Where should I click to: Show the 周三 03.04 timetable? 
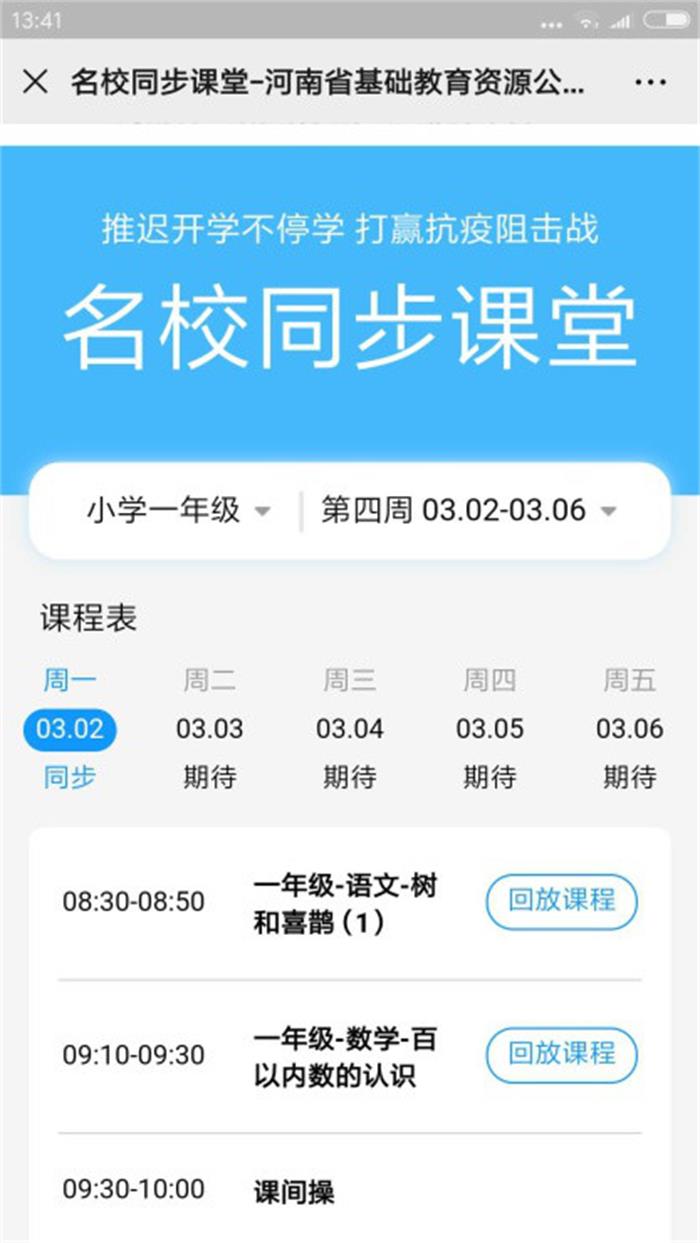point(350,729)
